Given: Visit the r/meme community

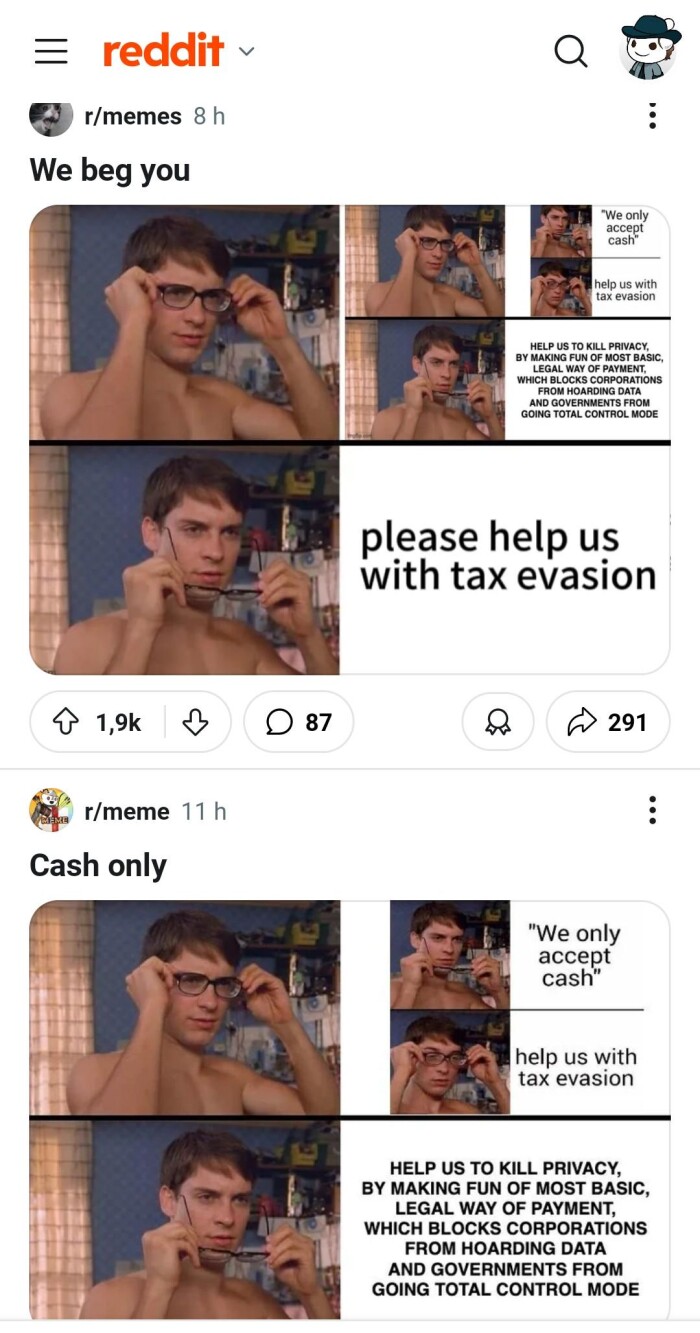Looking at the screenshot, I should click(x=126, y=812).
